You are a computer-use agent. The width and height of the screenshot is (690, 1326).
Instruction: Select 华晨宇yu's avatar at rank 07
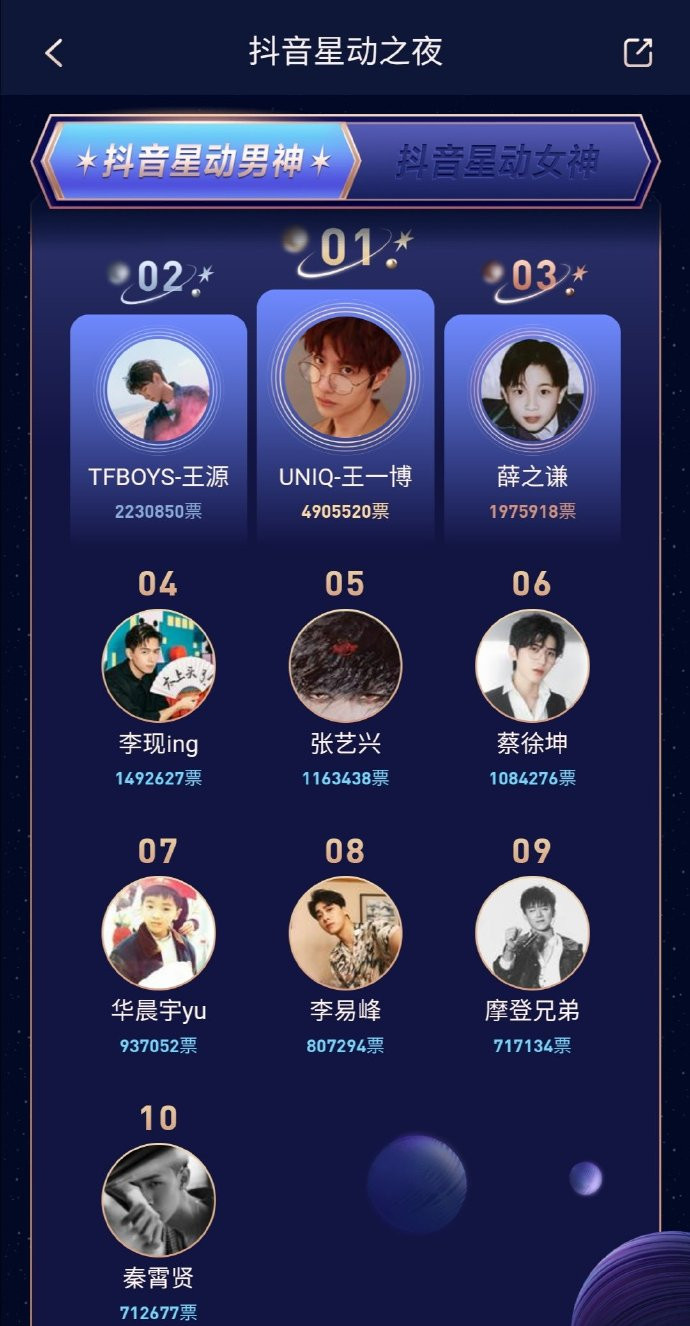(x=158, y=933)
